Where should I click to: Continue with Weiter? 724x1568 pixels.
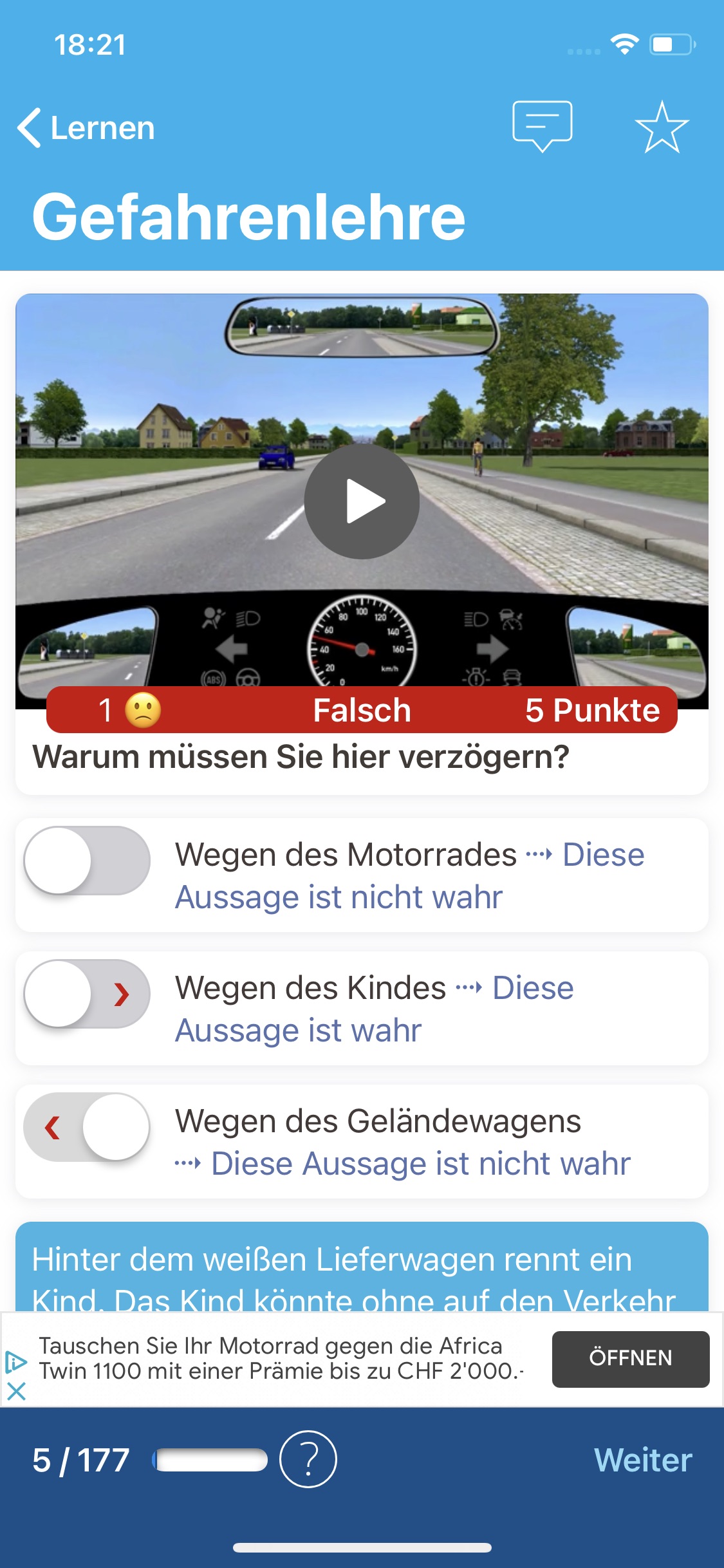click(642, 1459)
